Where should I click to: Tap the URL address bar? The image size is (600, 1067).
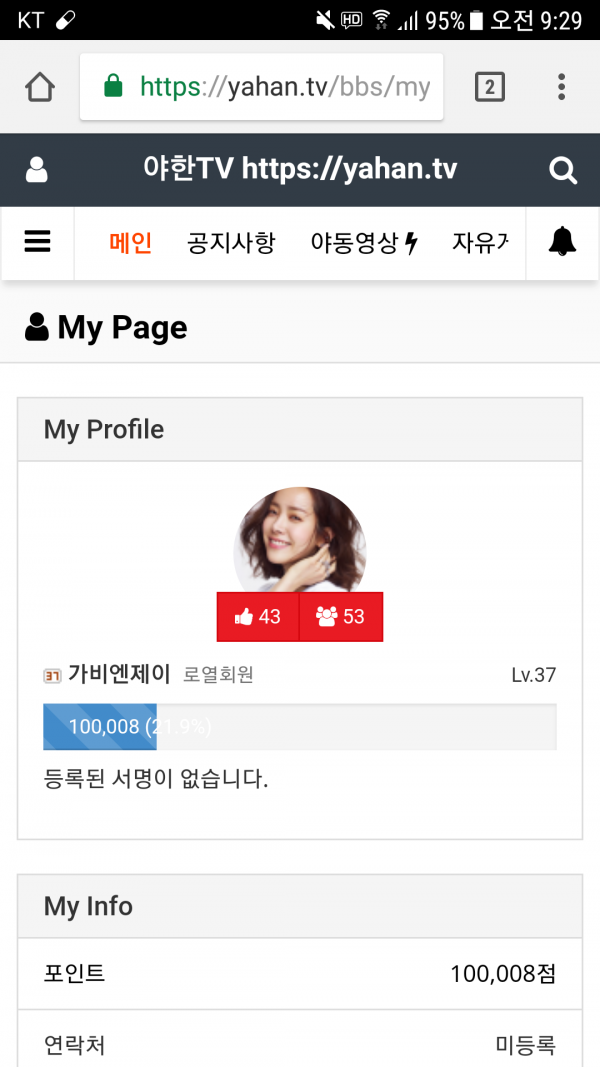click(x=261, y=87)
